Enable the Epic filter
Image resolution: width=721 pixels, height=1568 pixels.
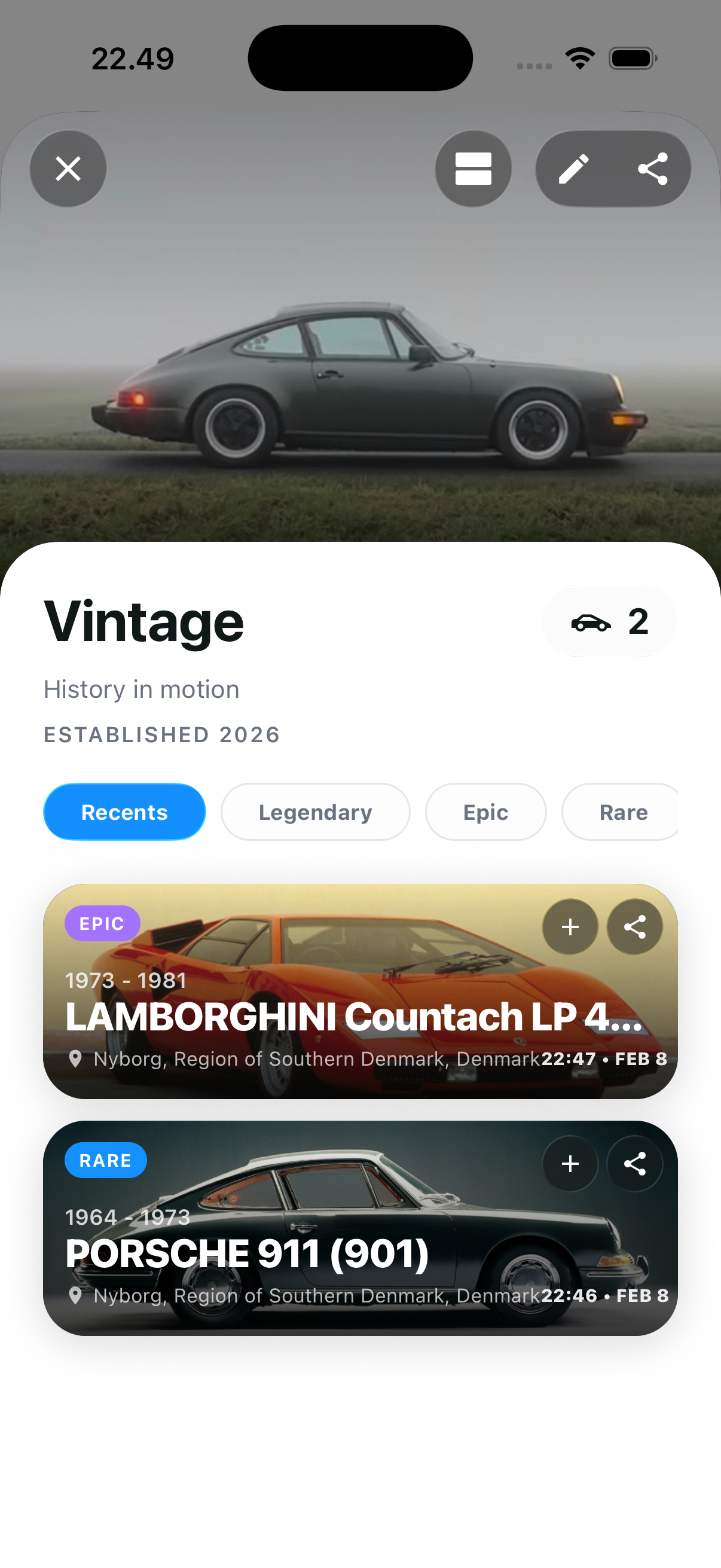[x=485, y=812]
